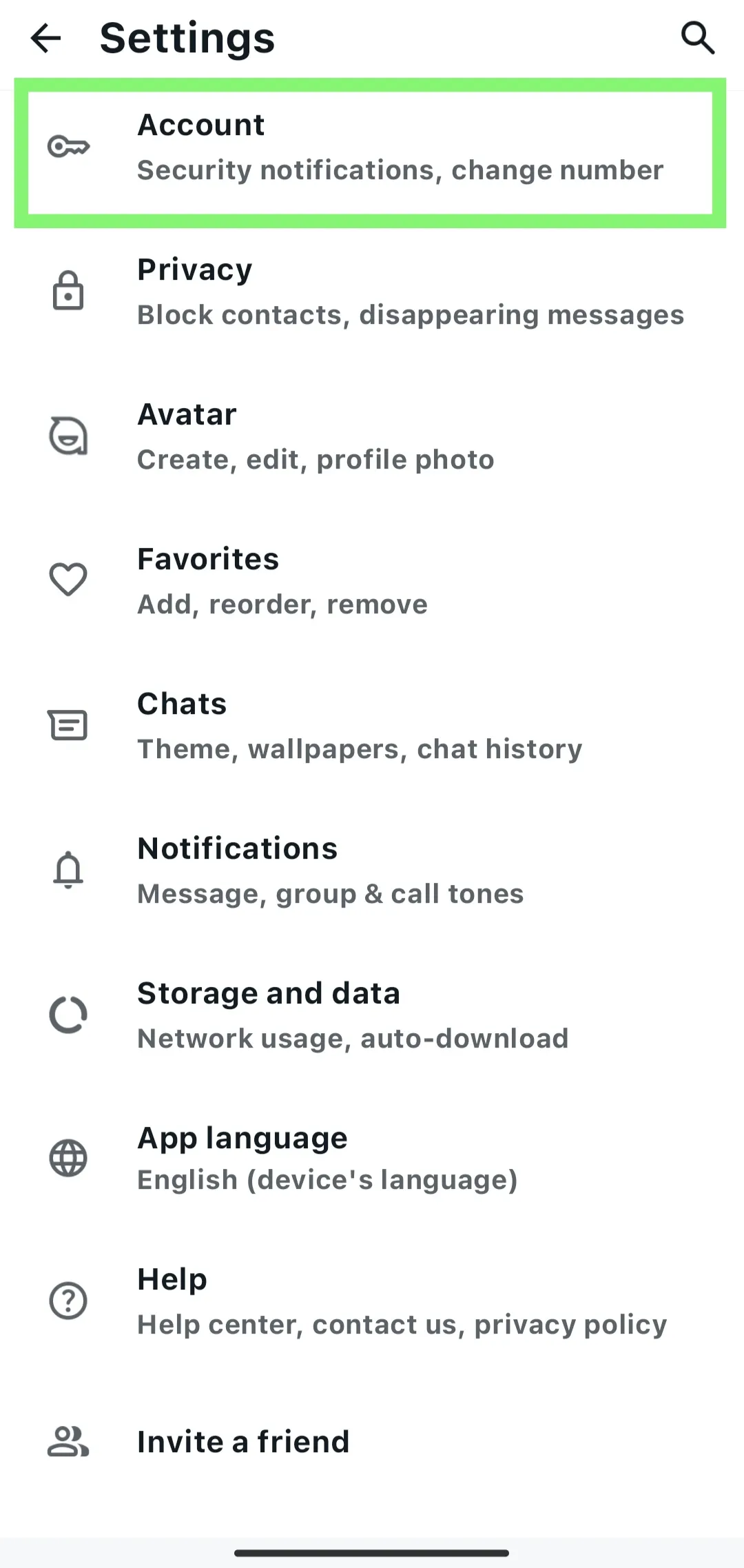This screenshot has height=1568, width=744.
Task: Select Invite a friend
Action: [x=372, y=1442]
